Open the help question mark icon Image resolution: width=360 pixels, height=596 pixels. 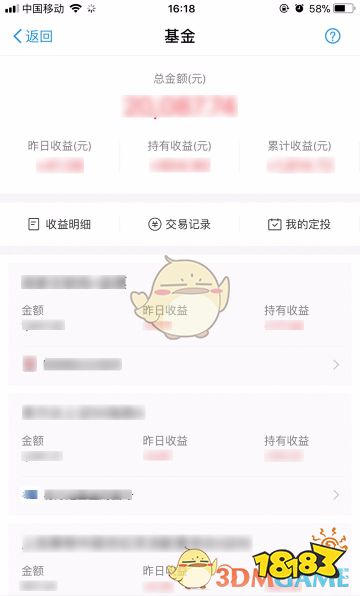[332, 36]
